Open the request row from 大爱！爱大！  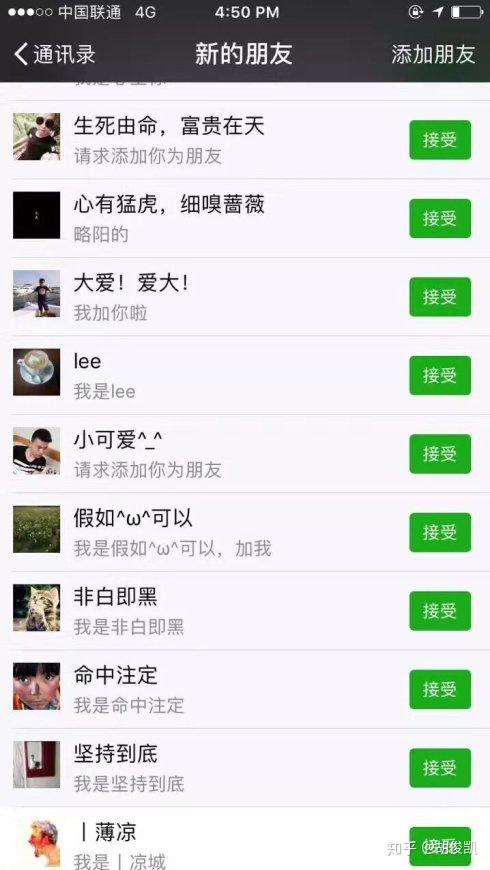(245, 297)
